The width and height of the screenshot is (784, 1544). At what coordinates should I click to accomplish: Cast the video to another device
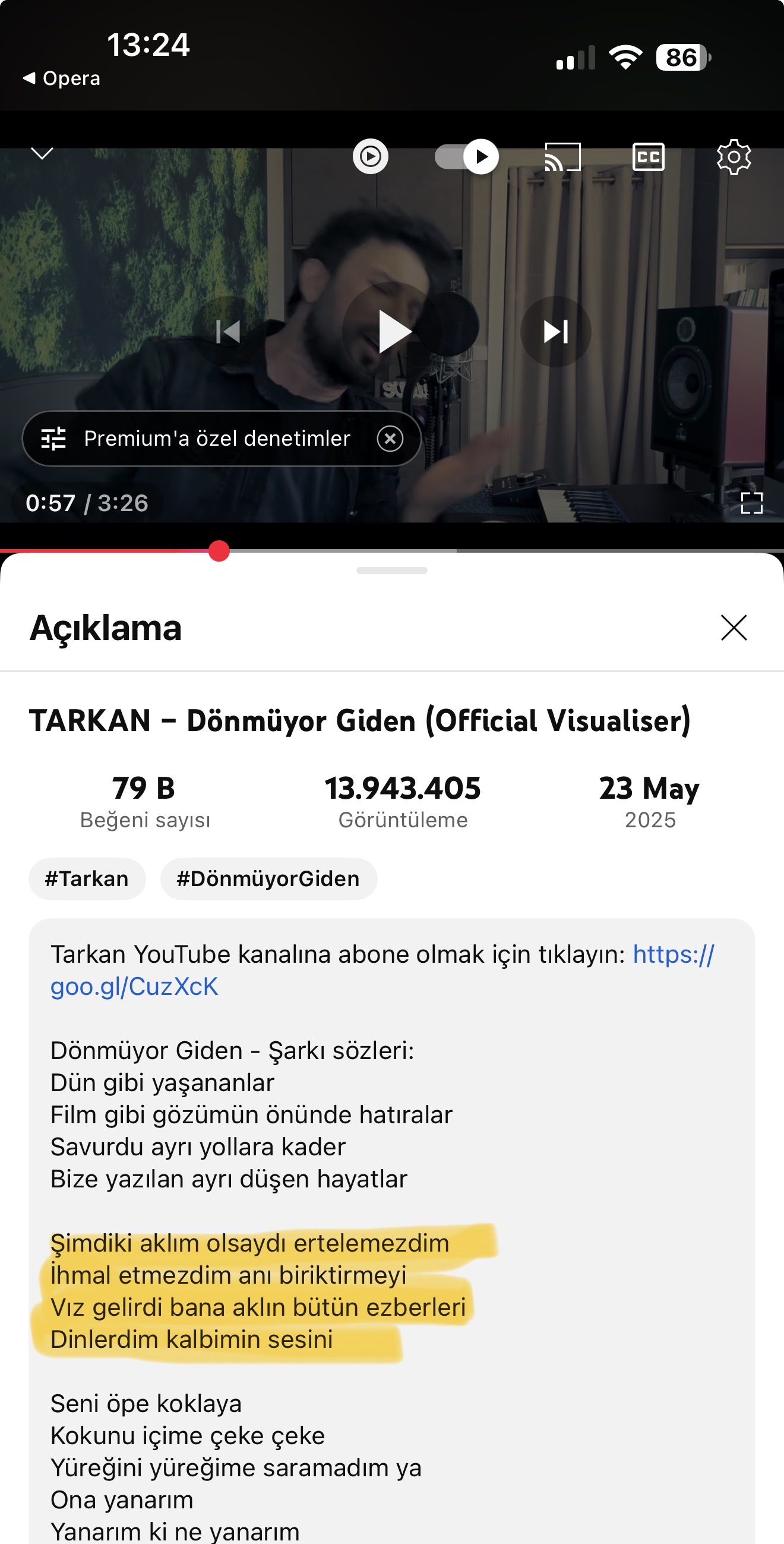coord(562,156)
